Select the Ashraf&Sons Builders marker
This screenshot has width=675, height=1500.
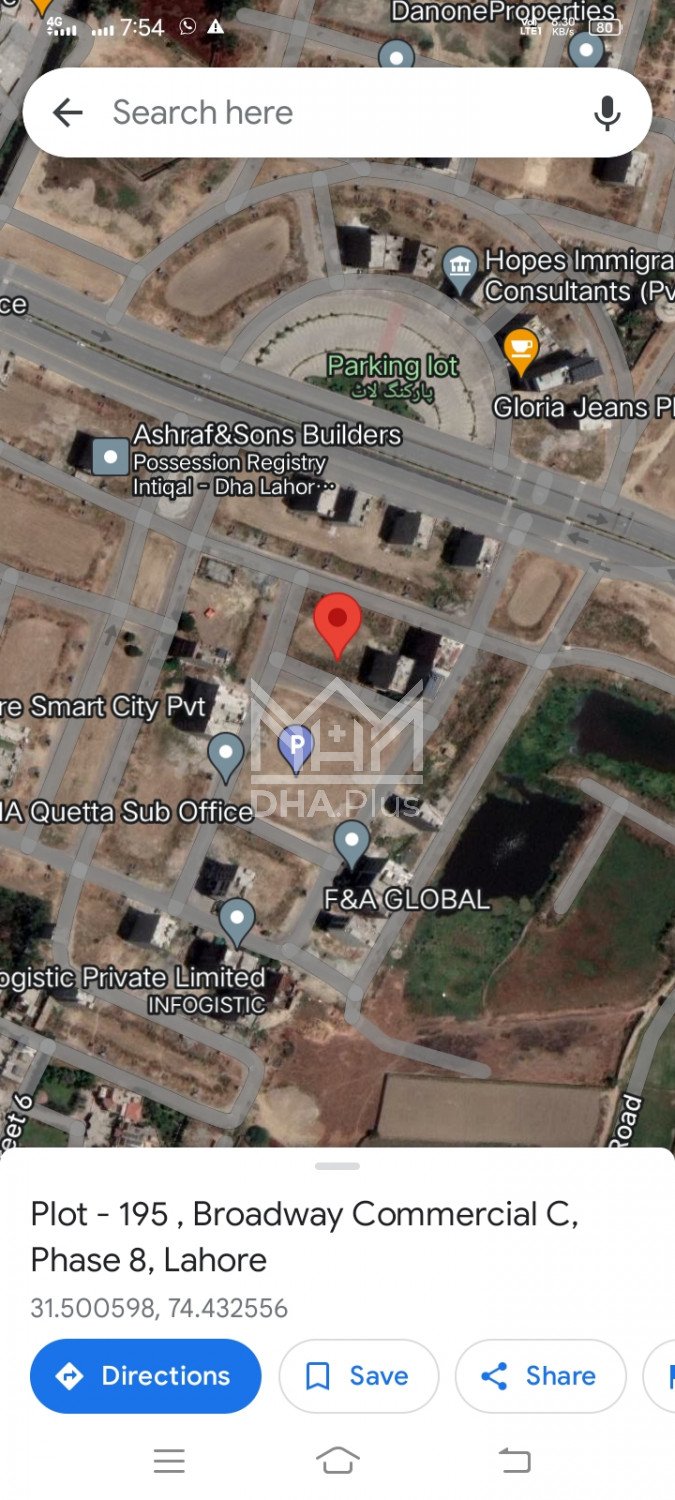pyautogui.click(x=110, y=457)
